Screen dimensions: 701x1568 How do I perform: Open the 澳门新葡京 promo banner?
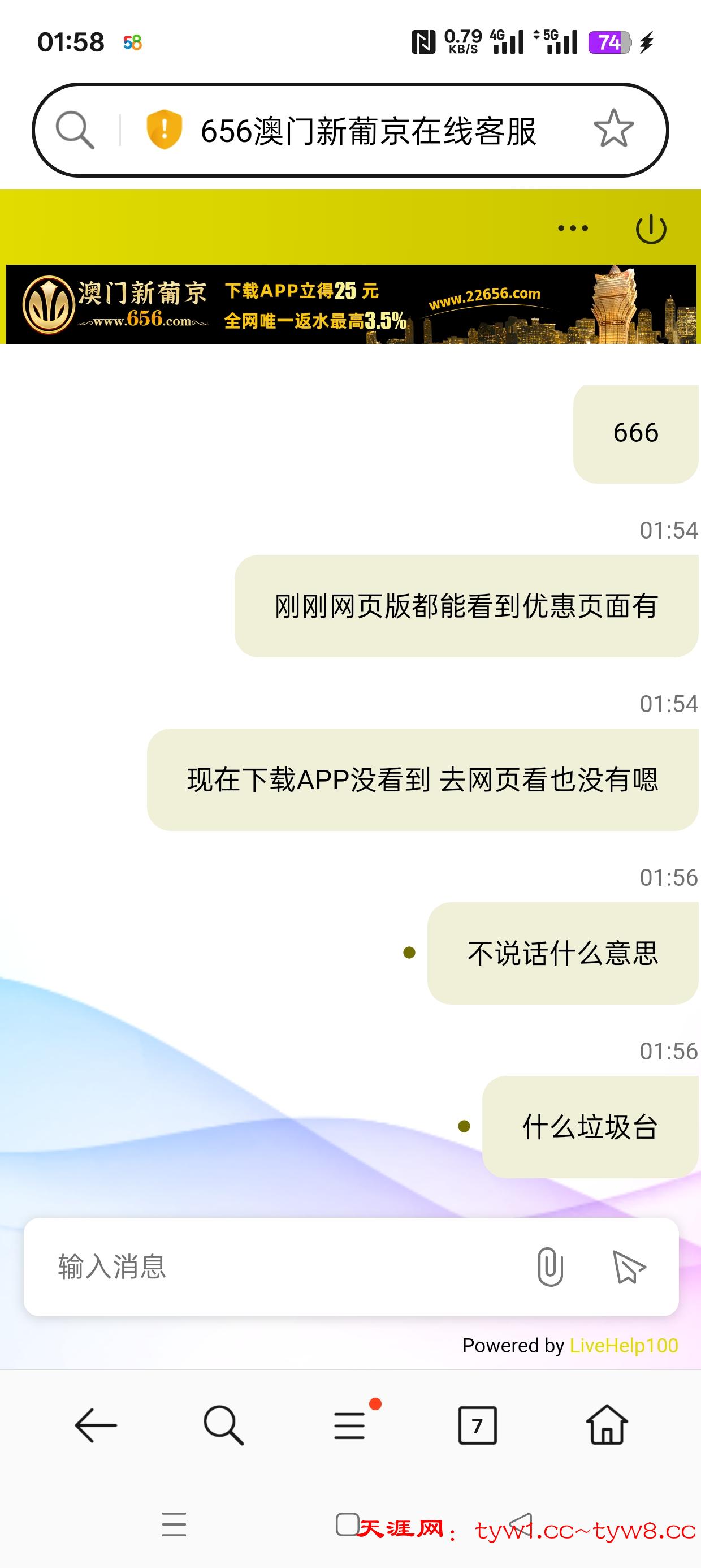tap(350, 304)
